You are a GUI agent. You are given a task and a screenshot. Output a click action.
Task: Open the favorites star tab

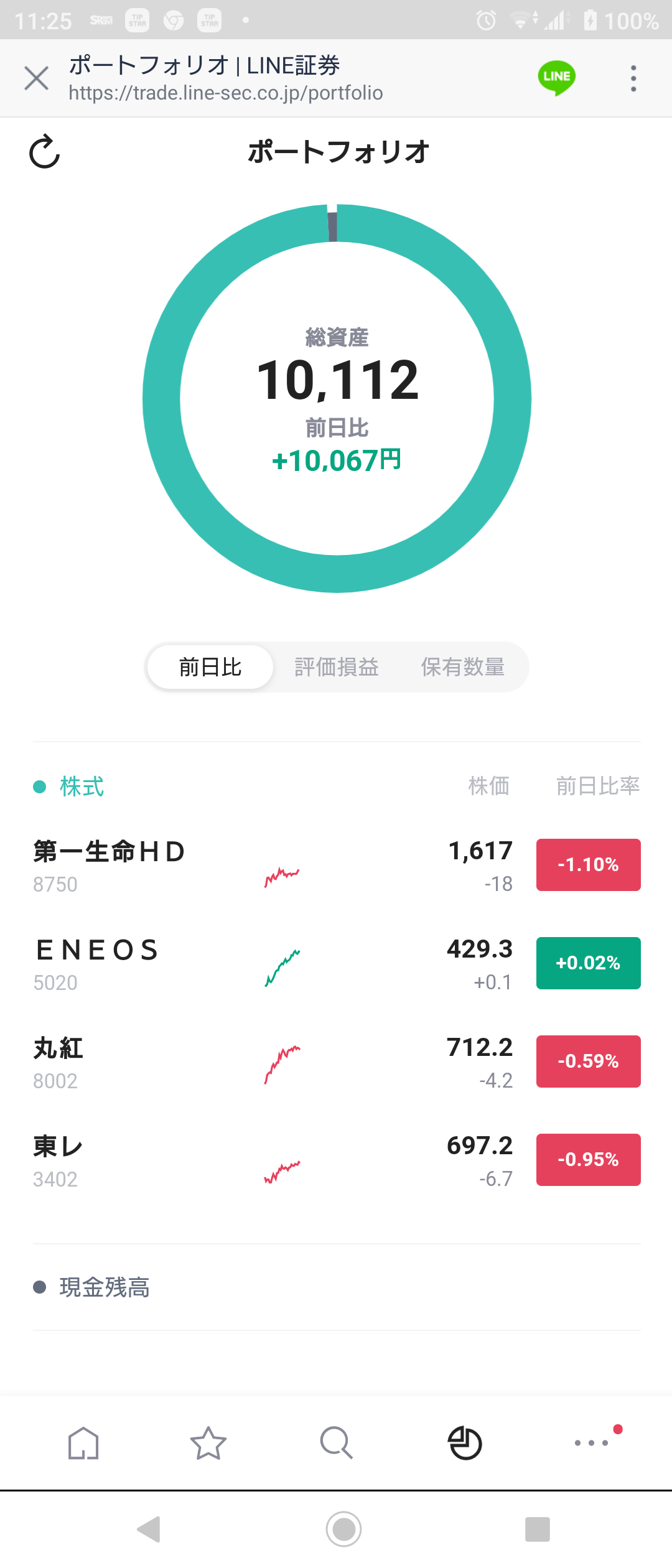click(x=208, y=1442)
